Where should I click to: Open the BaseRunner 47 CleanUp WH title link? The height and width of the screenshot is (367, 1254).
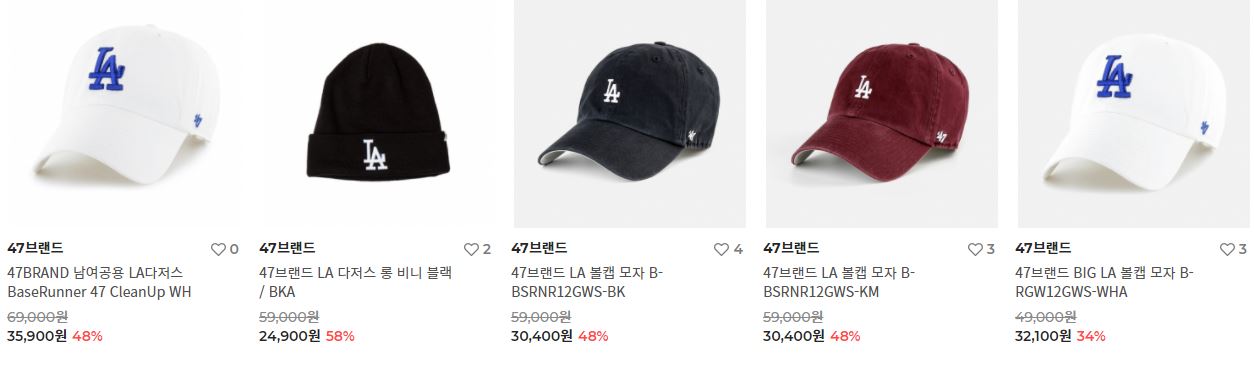99,282
